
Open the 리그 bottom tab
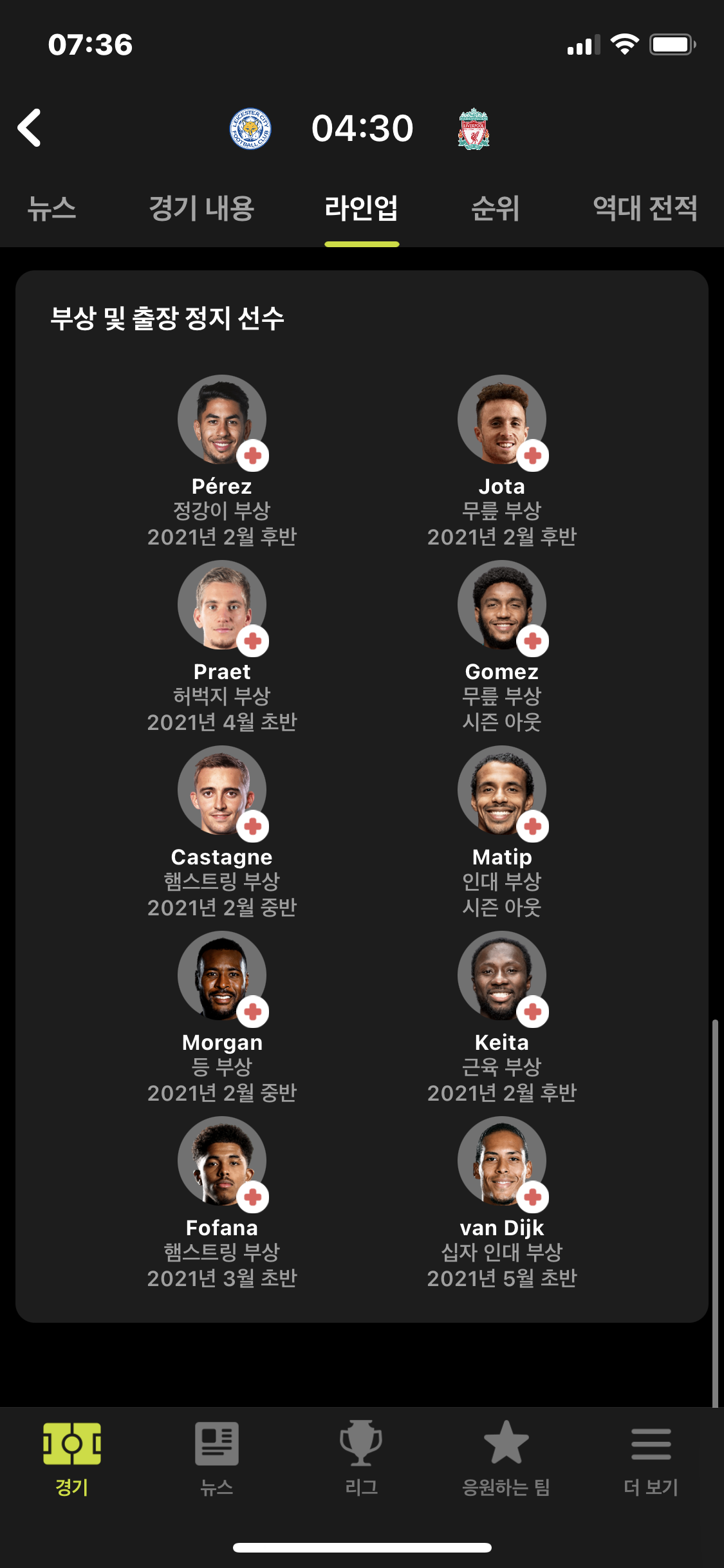tap(361, 1459)
